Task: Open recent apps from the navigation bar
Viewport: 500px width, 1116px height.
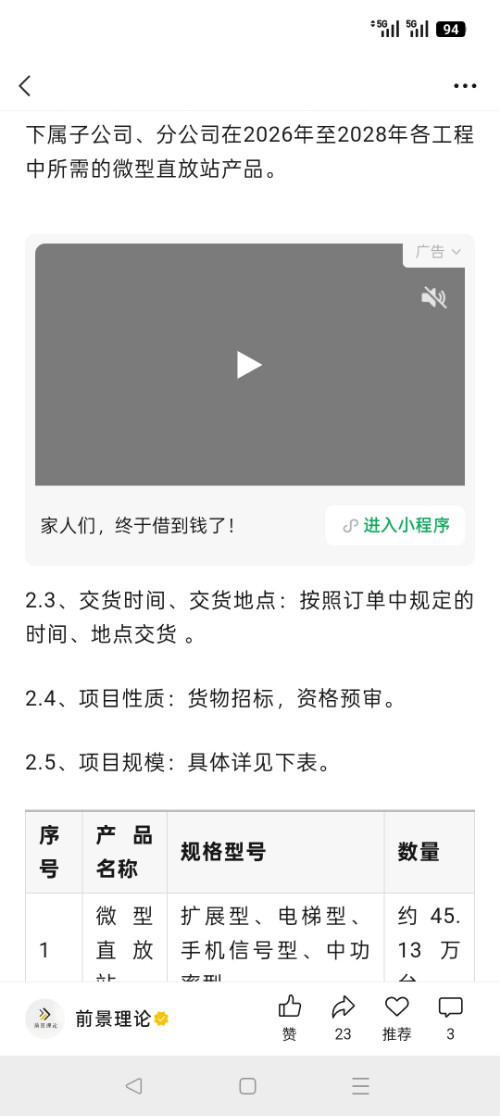Action: click(361, 1085)
